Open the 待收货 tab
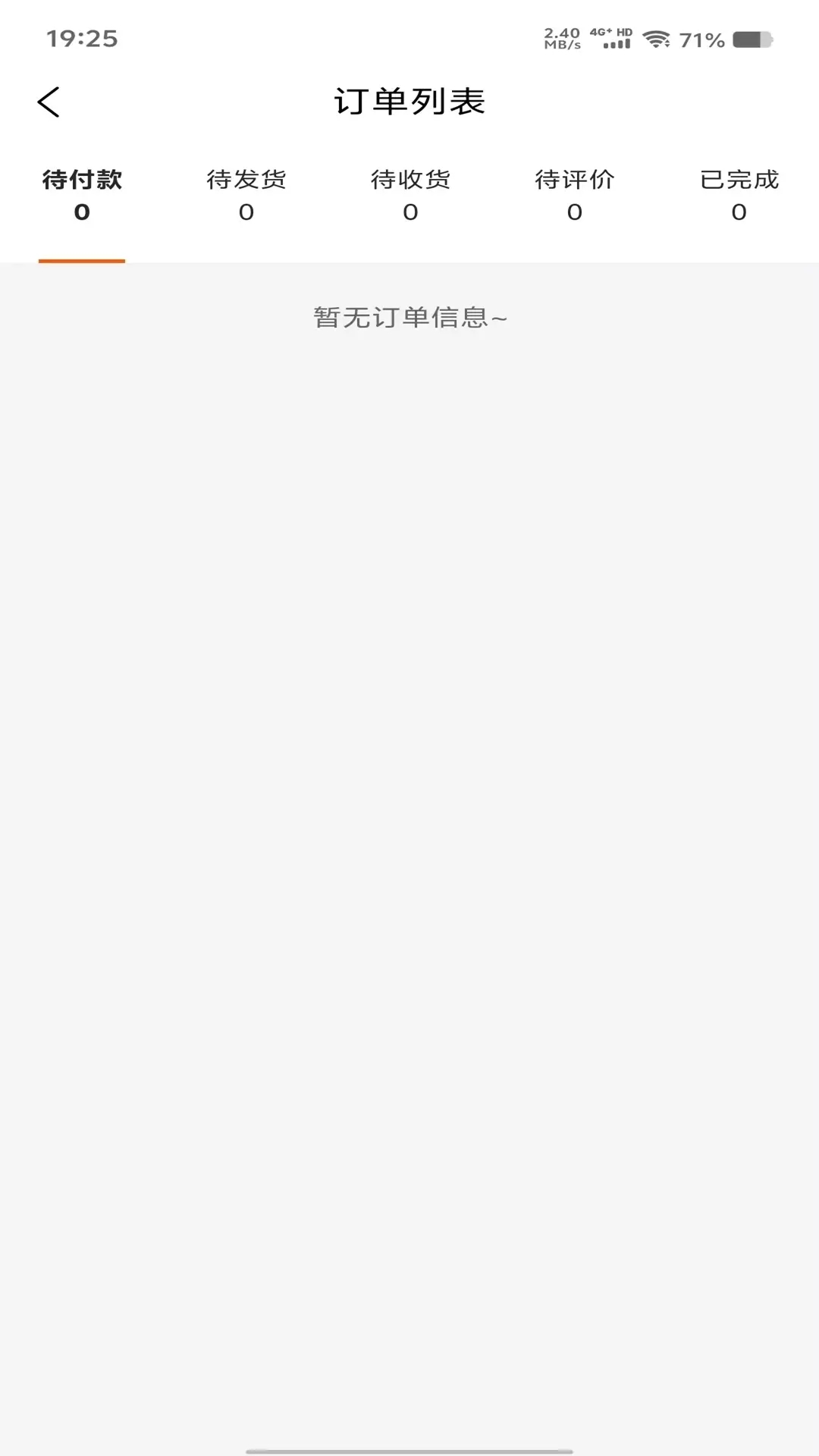 [x=410, y=196]
